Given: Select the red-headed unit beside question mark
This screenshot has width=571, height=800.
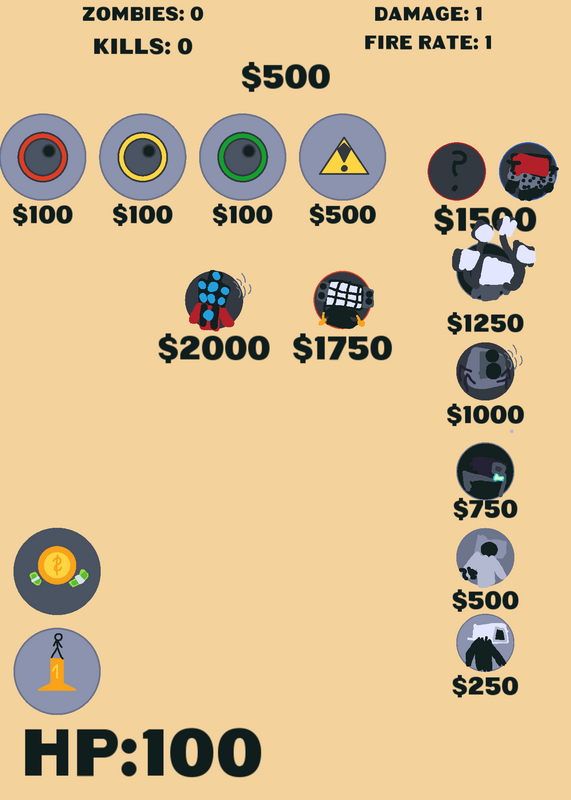Looking at the screenshot, I should coord(529,171).
